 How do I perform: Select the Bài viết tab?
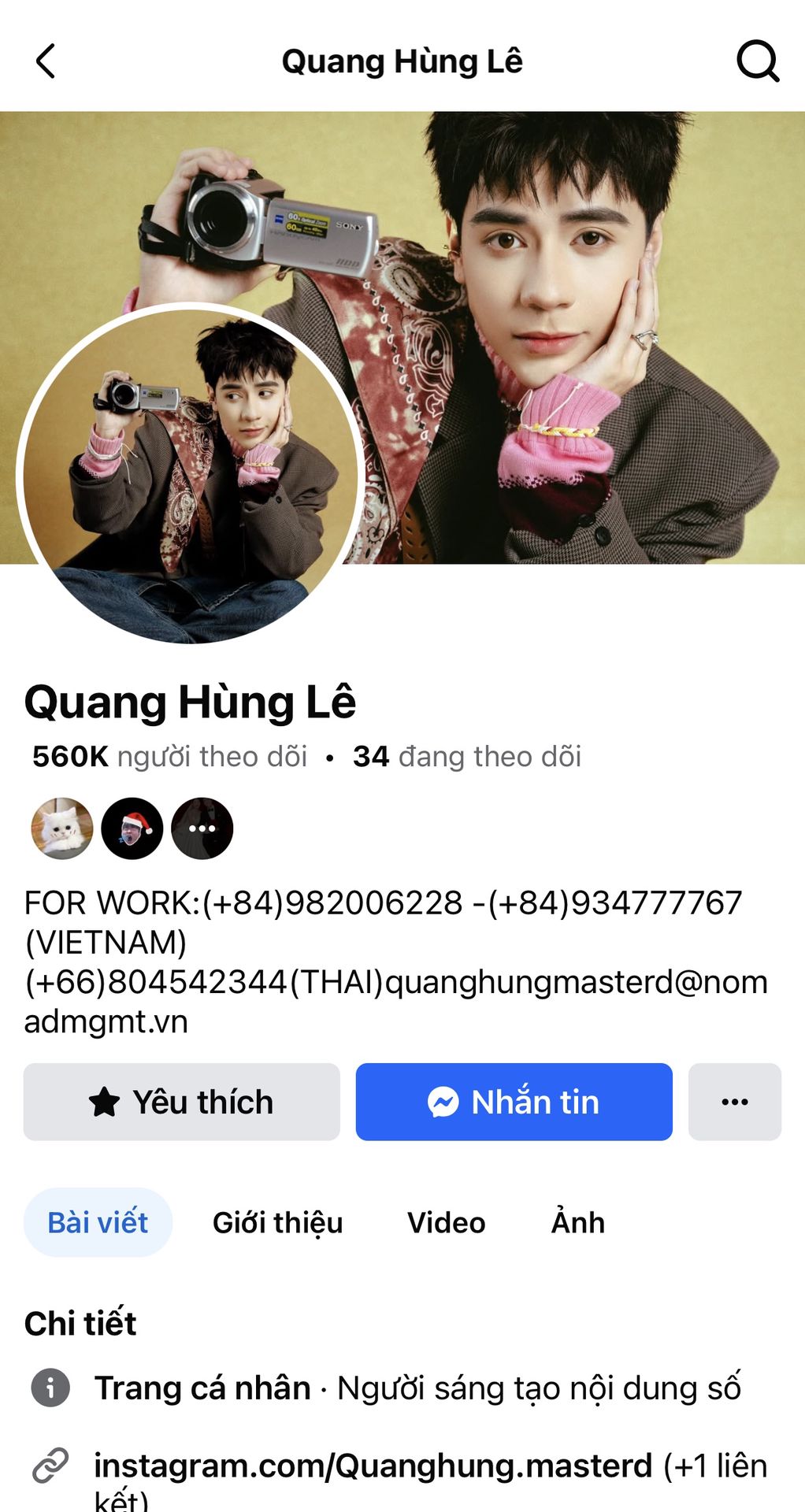click(x=98, y=1222)
